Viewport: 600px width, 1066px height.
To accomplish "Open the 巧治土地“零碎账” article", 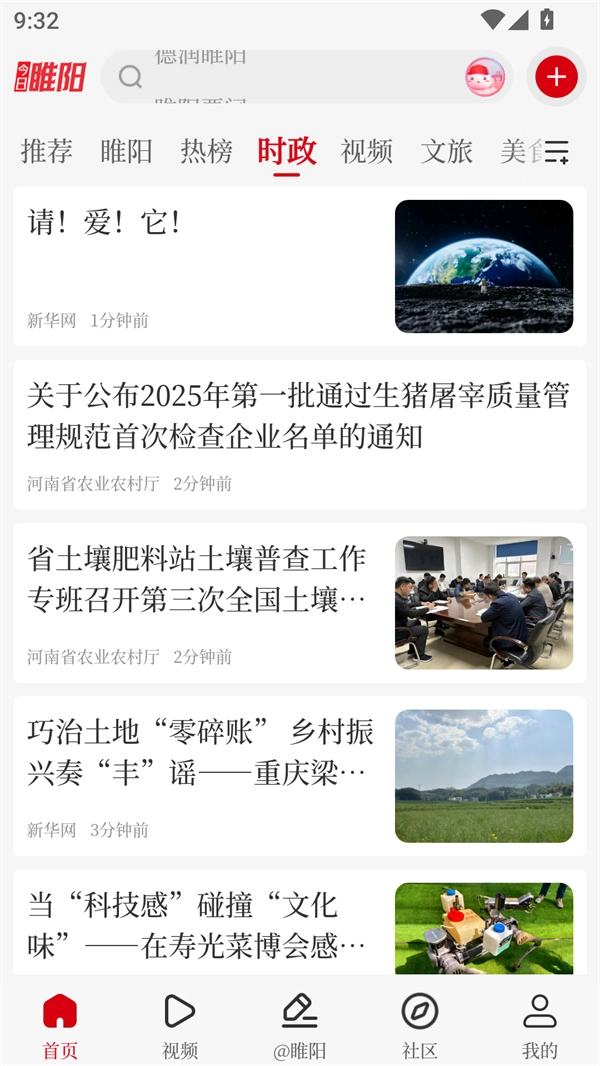I will coord(200,752).
